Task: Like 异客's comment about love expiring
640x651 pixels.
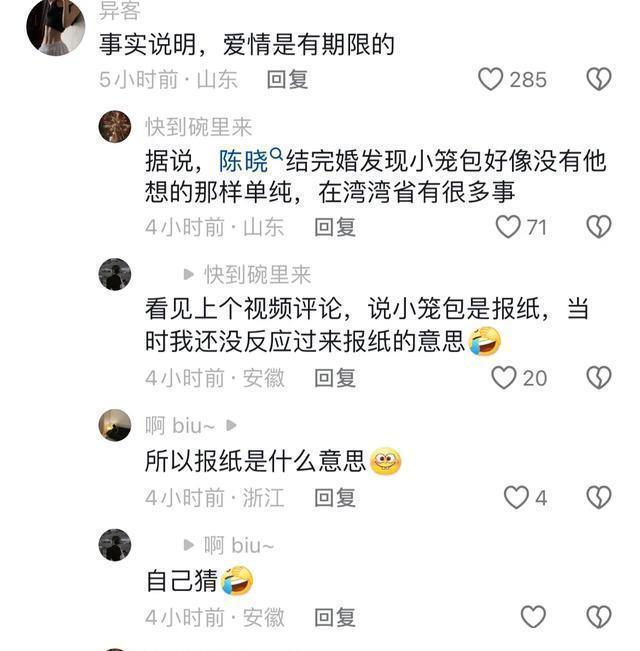Action: pos(491,79)
